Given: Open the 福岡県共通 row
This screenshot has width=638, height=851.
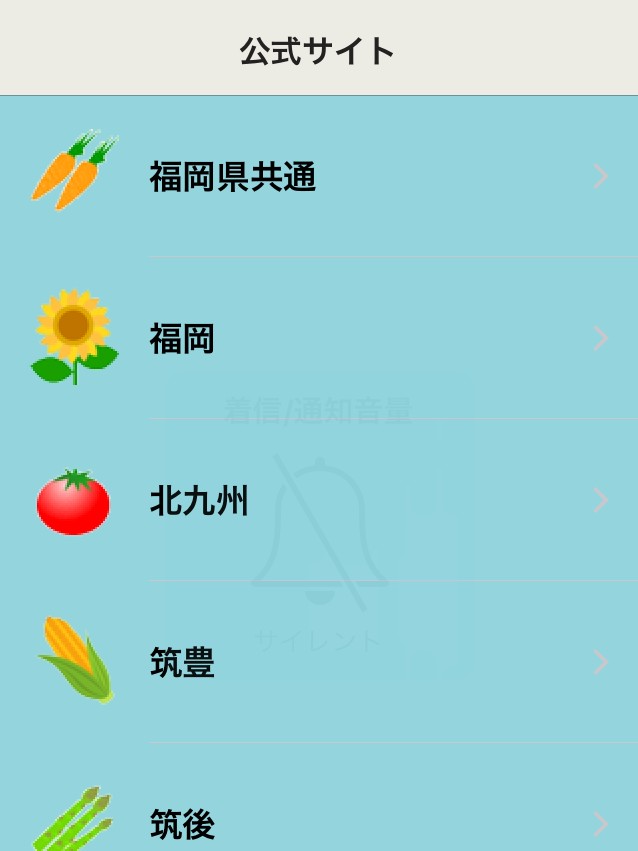Looking at the screenshot, I should [319, 177].
